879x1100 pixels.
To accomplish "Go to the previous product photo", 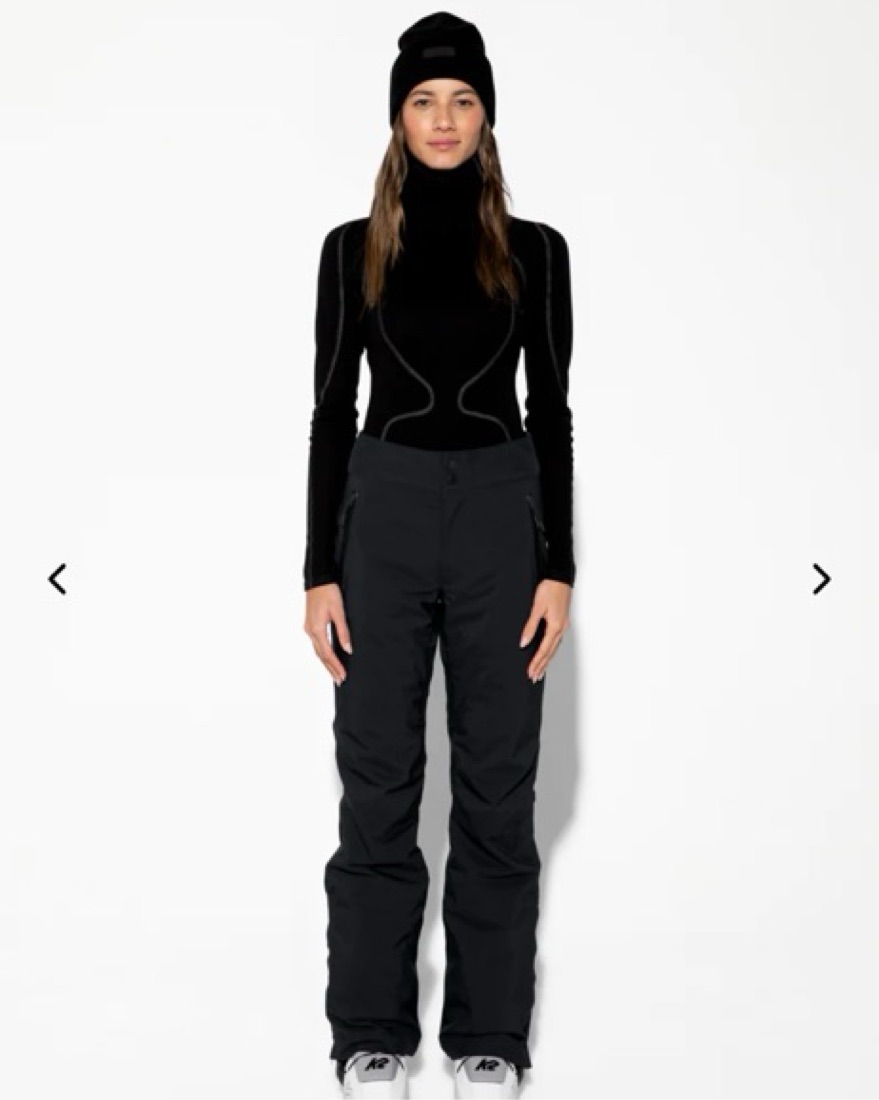I will coord(58,579).
